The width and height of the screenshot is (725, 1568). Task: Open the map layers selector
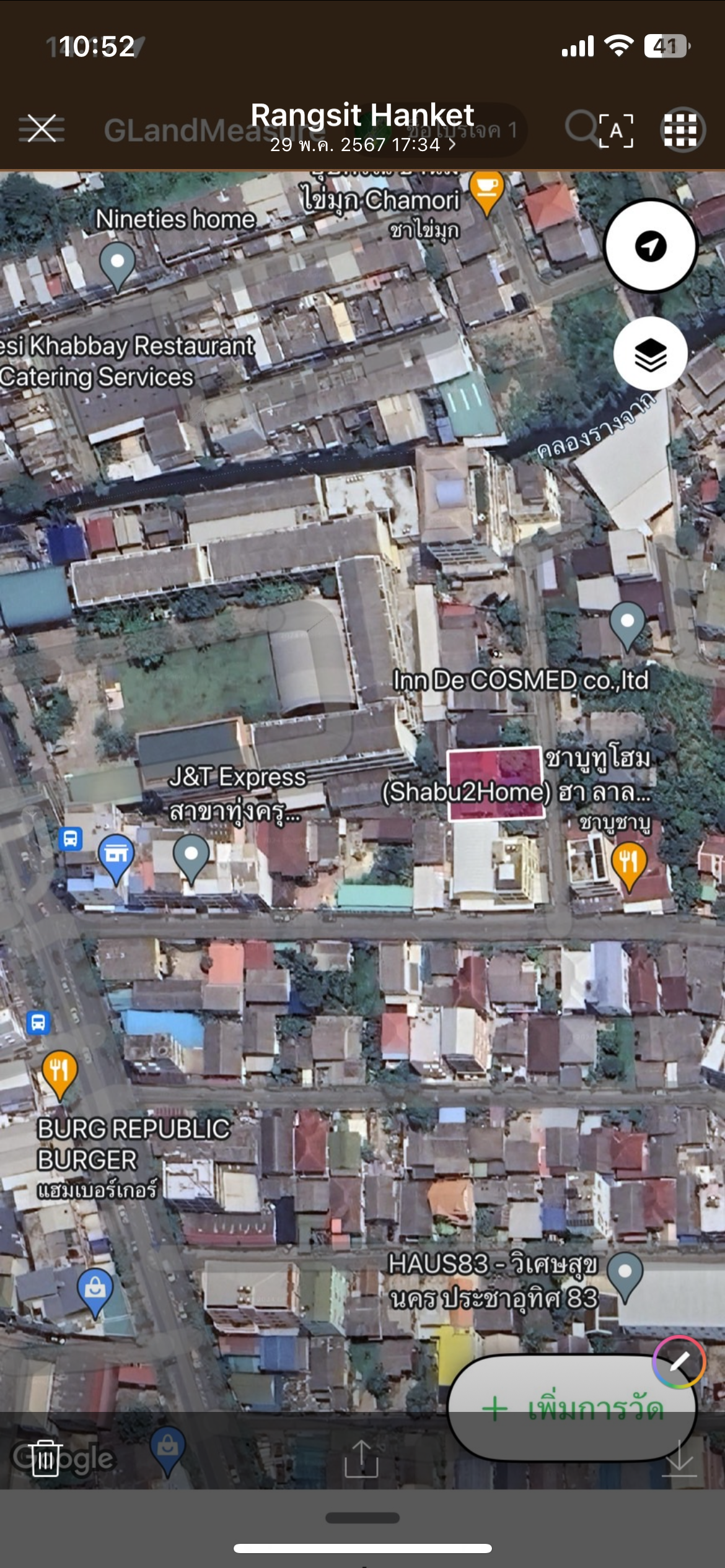pos(650,354)
